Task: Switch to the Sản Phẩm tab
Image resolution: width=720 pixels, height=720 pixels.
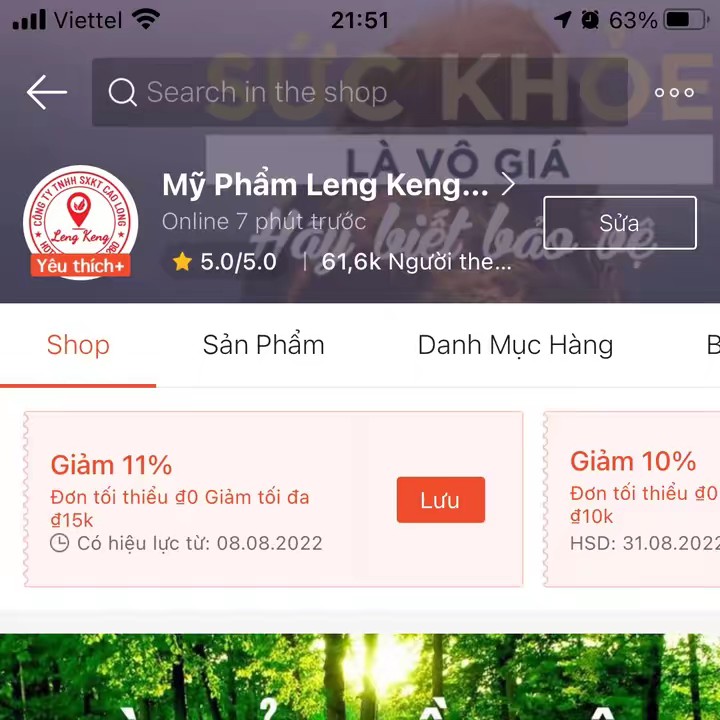Action: pyautogui.click(x=263, y=345)
